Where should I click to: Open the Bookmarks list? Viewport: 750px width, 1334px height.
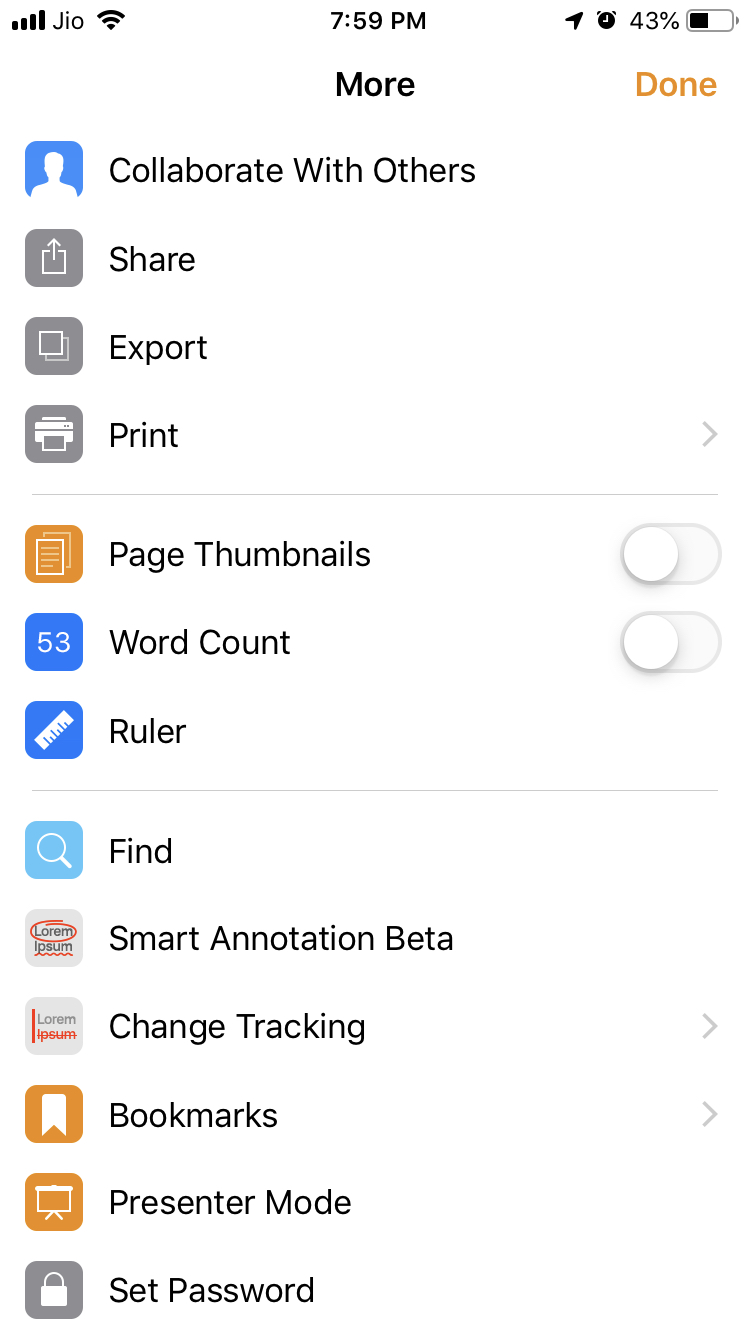coord(193,1115)
